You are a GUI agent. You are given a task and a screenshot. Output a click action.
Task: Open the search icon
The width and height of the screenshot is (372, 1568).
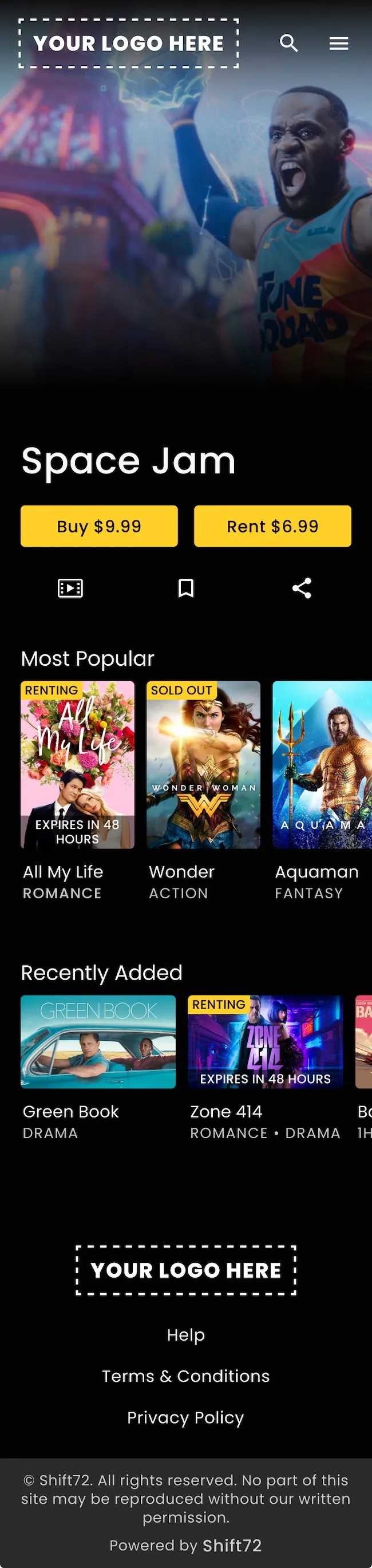(288, 43)
